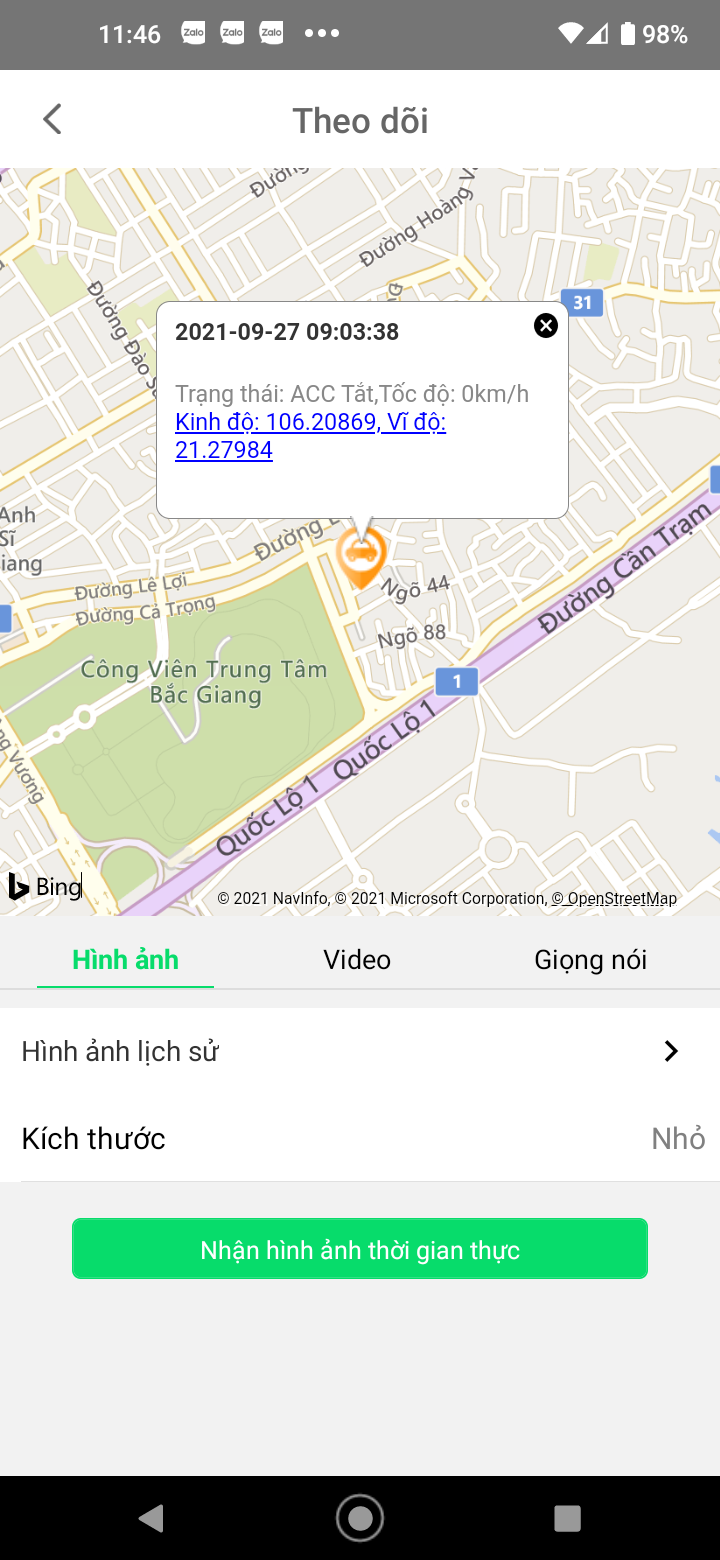Open the OpenStreetMap attribution link

(x=615, y=898)
